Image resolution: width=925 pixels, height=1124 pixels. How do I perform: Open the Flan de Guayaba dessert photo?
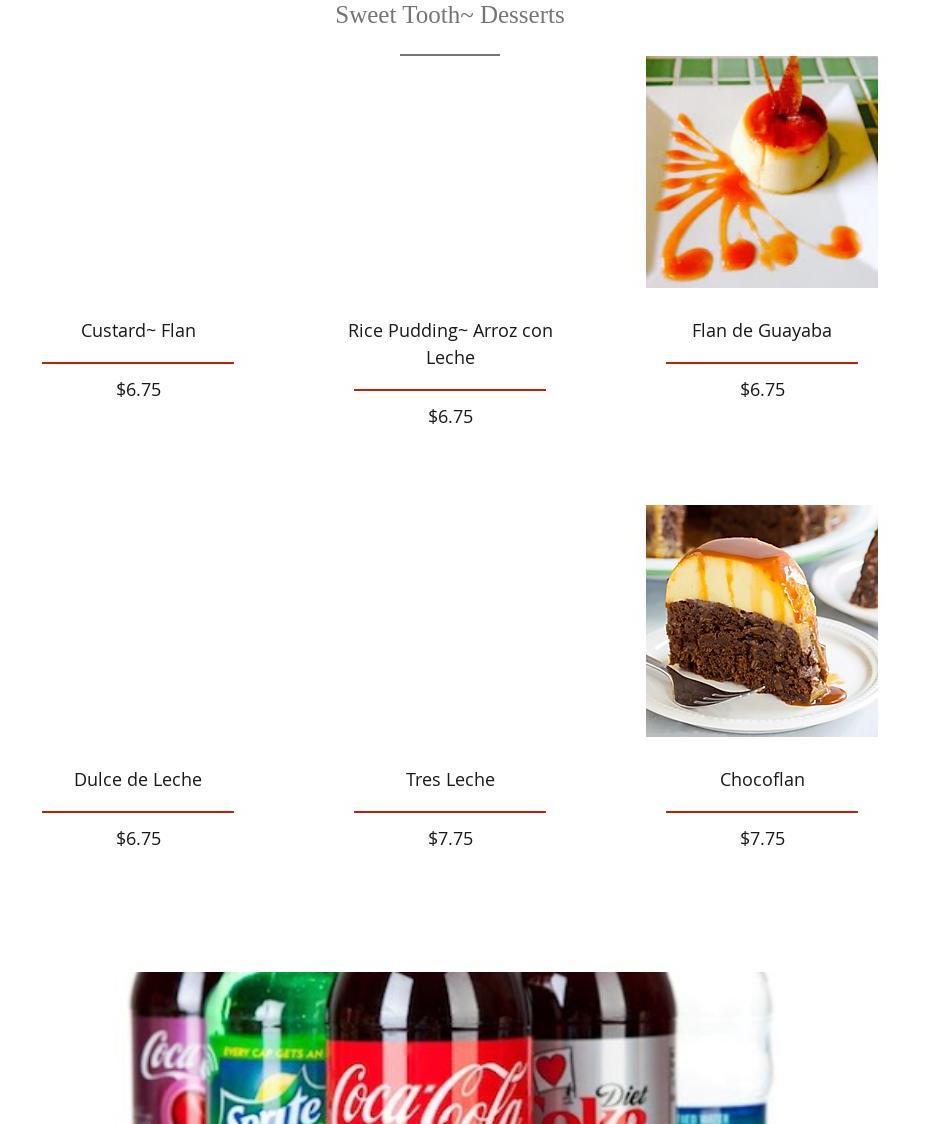[761, 172]
